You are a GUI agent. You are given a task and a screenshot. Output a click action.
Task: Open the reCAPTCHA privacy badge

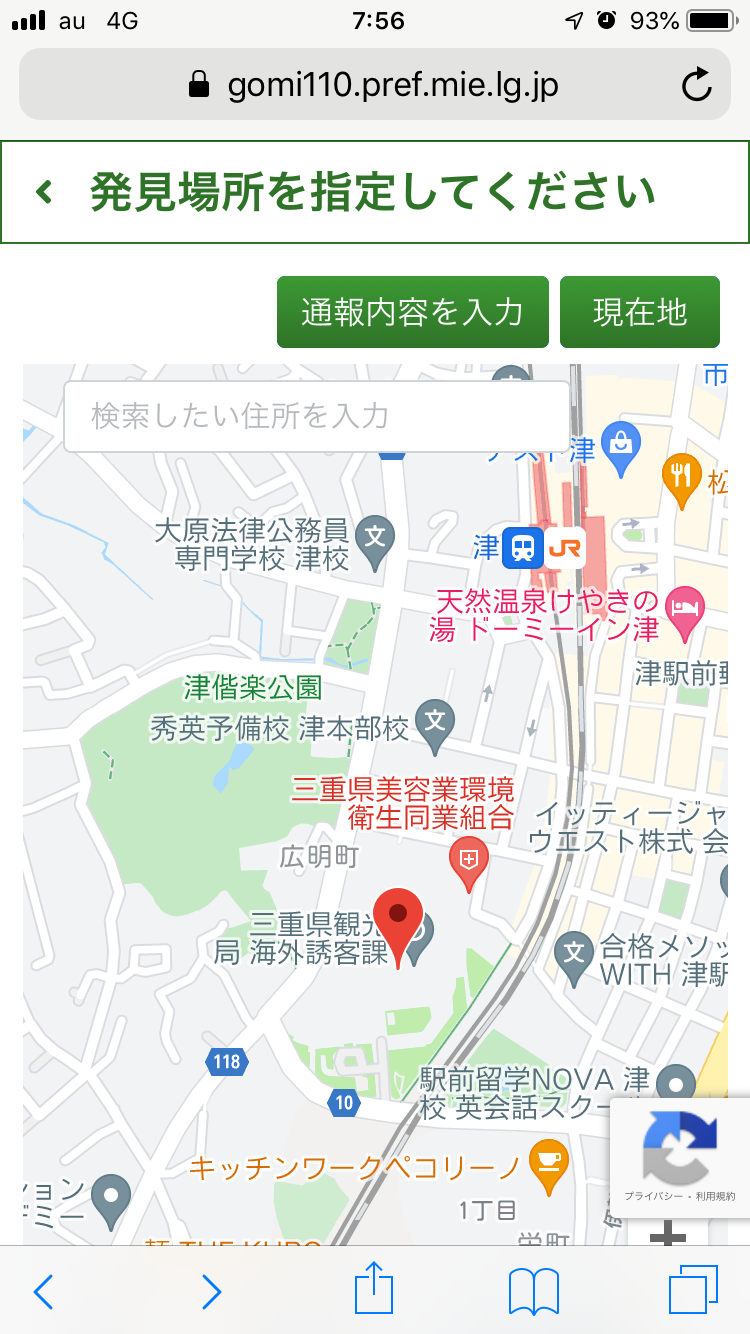click(x=679, y=1157)
